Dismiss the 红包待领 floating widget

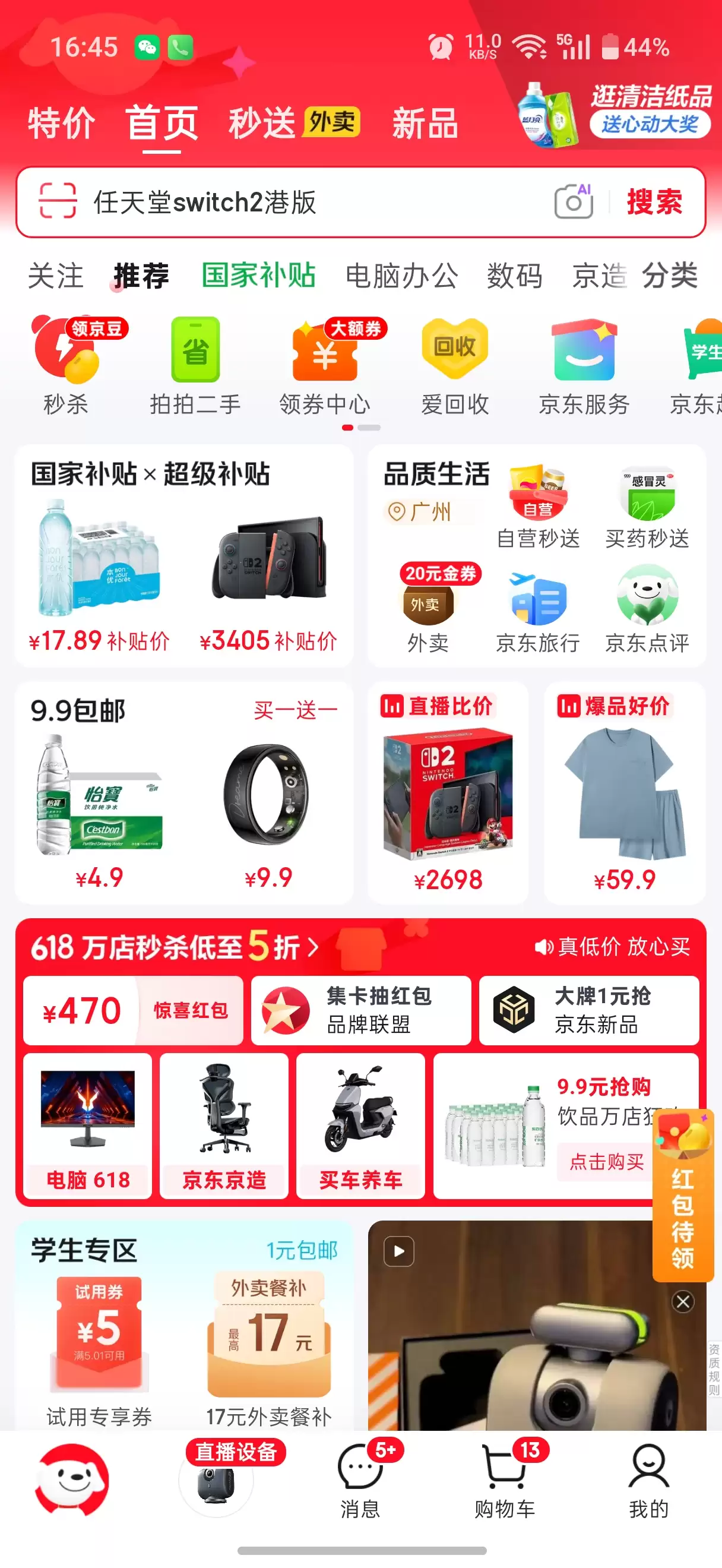683,1302
